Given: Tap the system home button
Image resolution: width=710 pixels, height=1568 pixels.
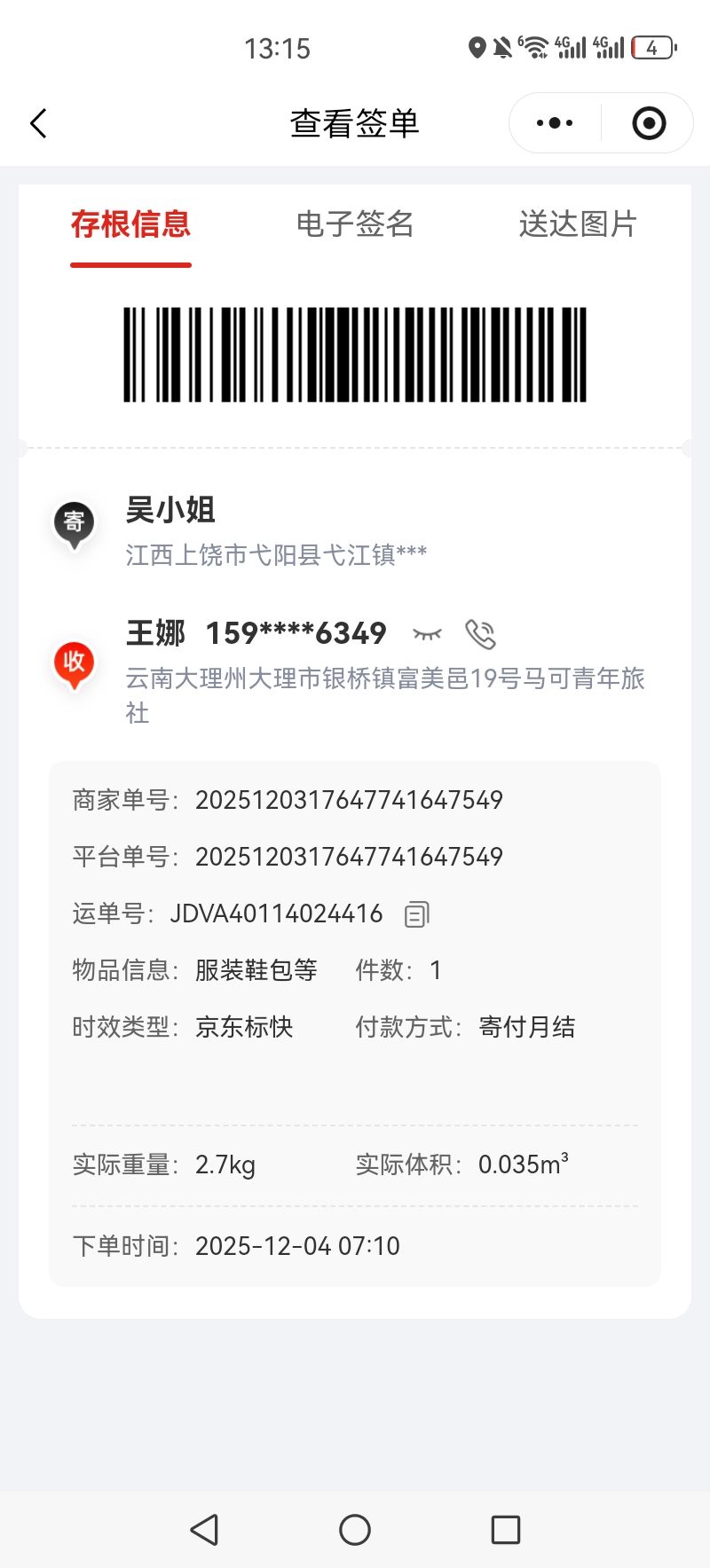Looking at the screenshot, I should [355, 1529].
